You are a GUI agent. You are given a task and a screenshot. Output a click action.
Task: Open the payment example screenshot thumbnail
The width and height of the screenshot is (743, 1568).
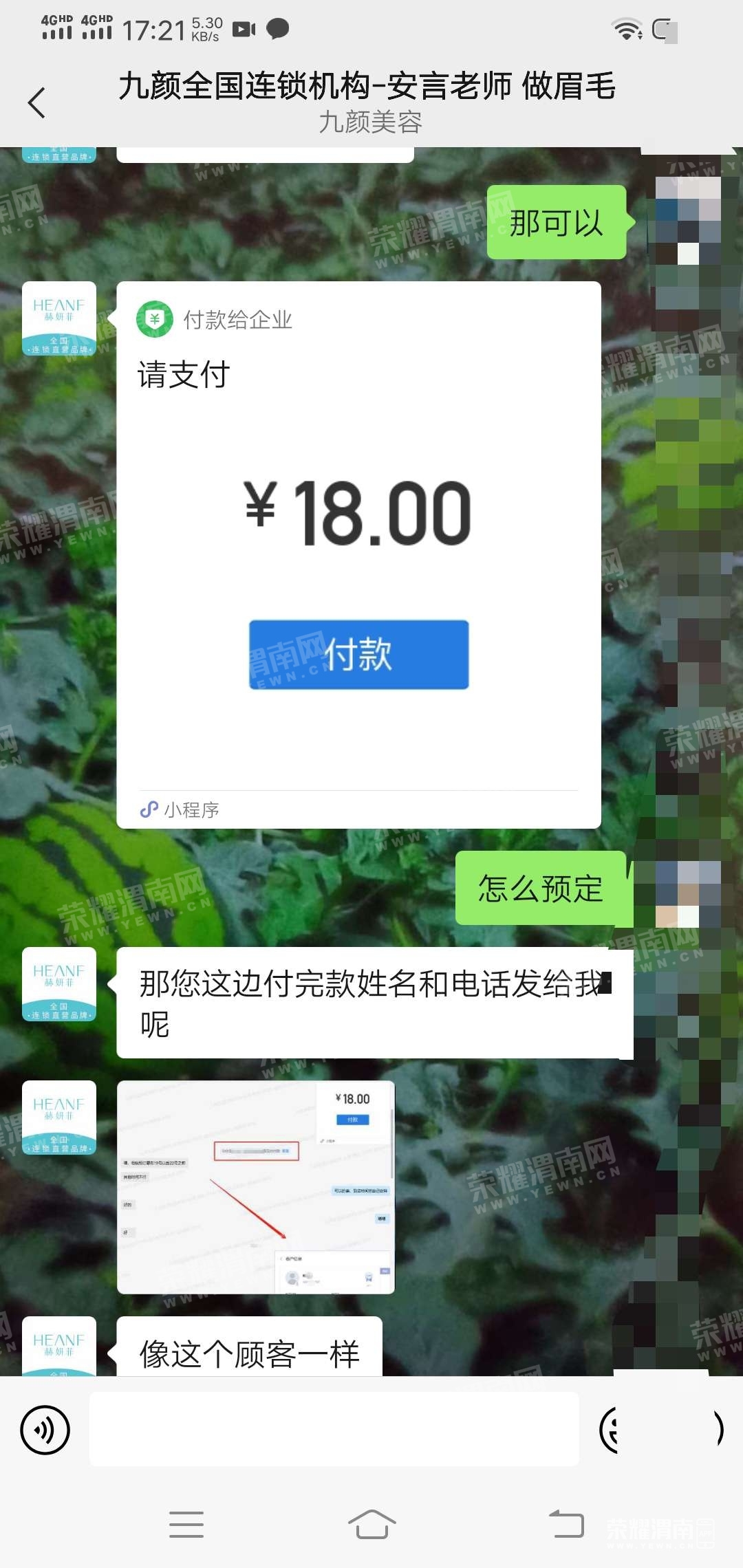coord(257,1188)
